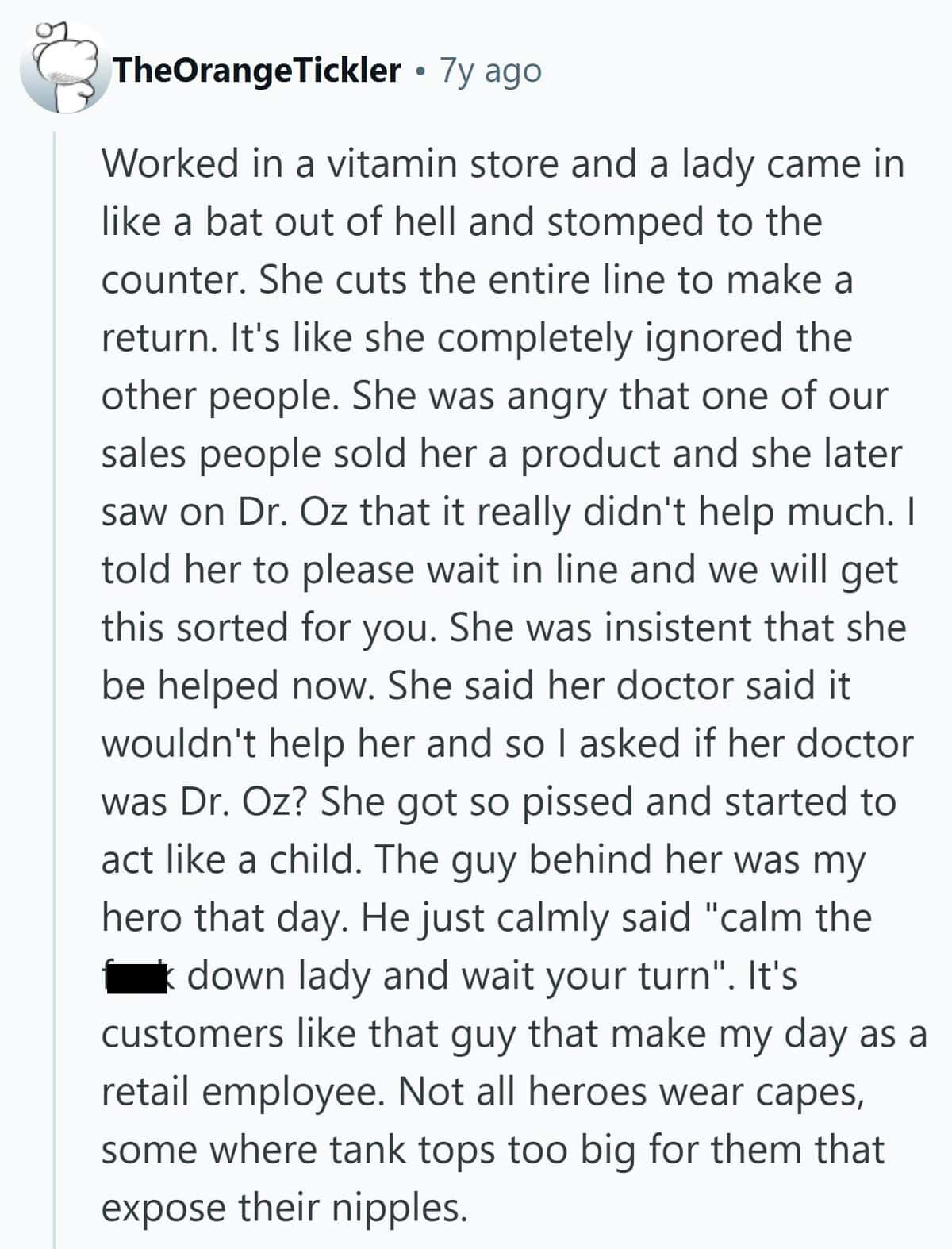952x1249 pixels.
Task: Open TheOrangeTickler's profile via username
Action: [x=257, y=71]
